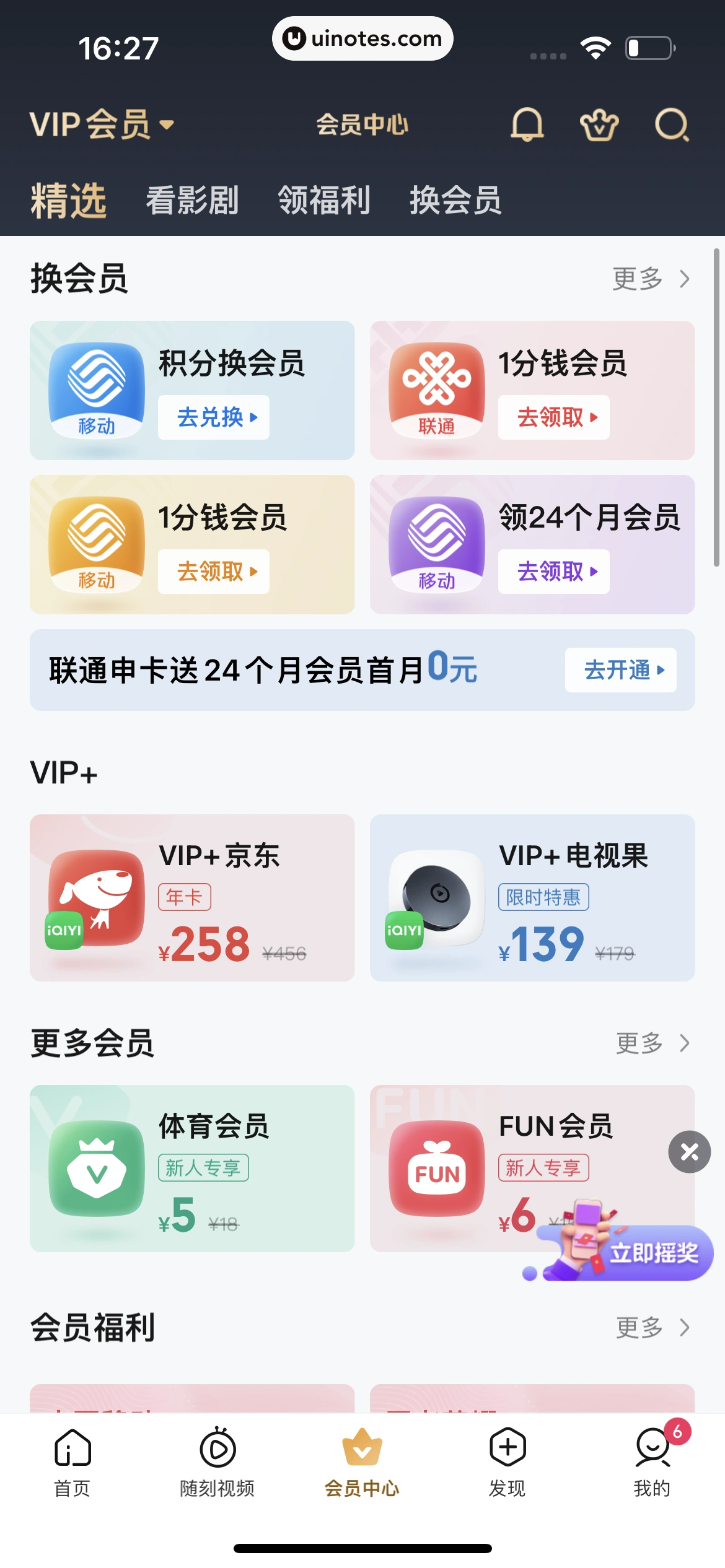Switch to the 换会员 top tab

455,200
